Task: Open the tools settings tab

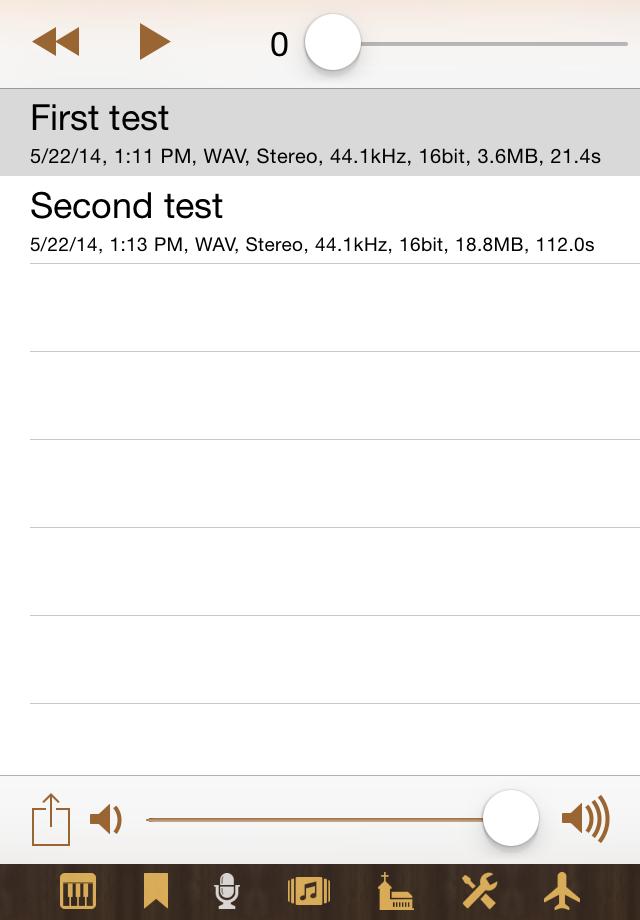Action: coord(479,891)
